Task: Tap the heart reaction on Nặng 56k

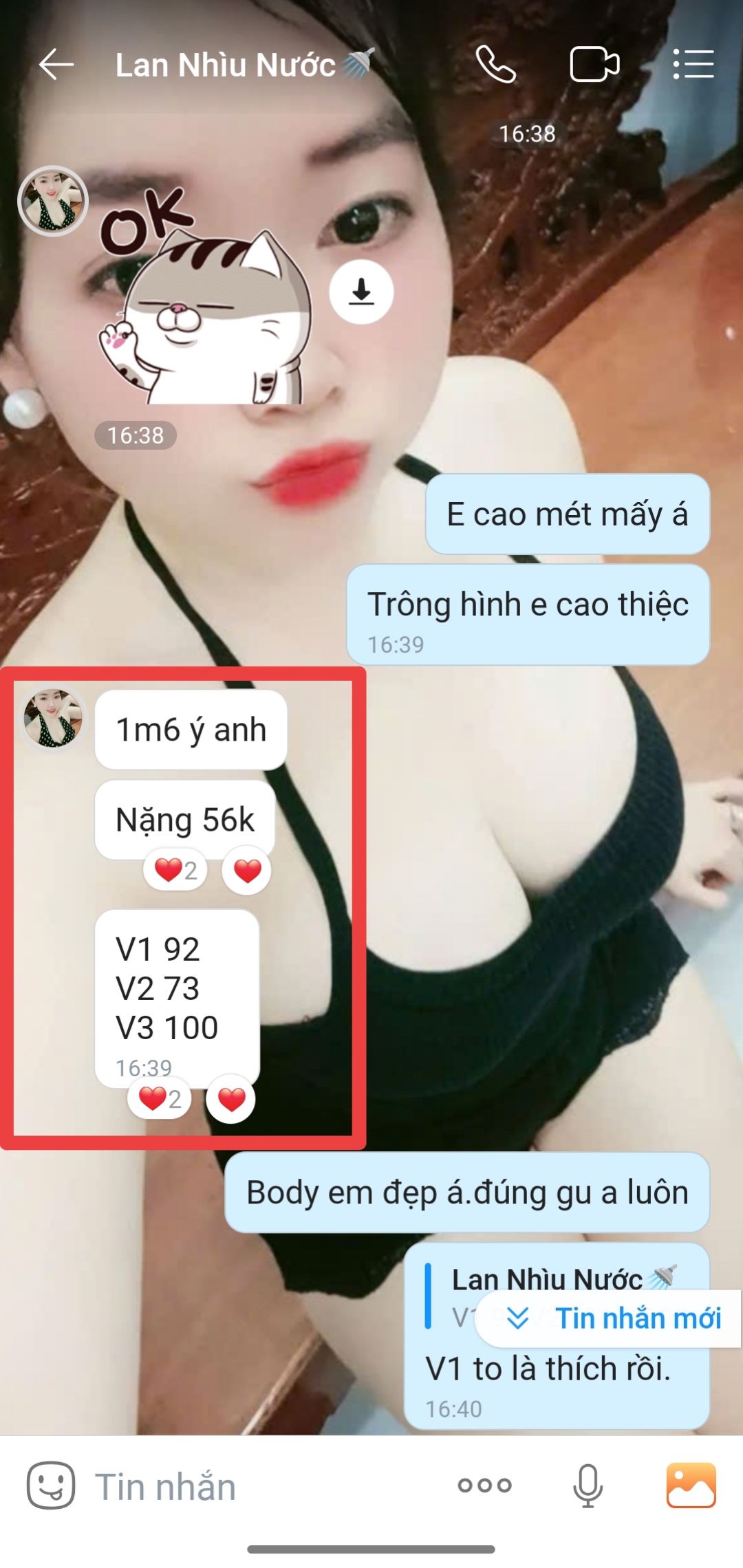Action: tap(247, 871)
